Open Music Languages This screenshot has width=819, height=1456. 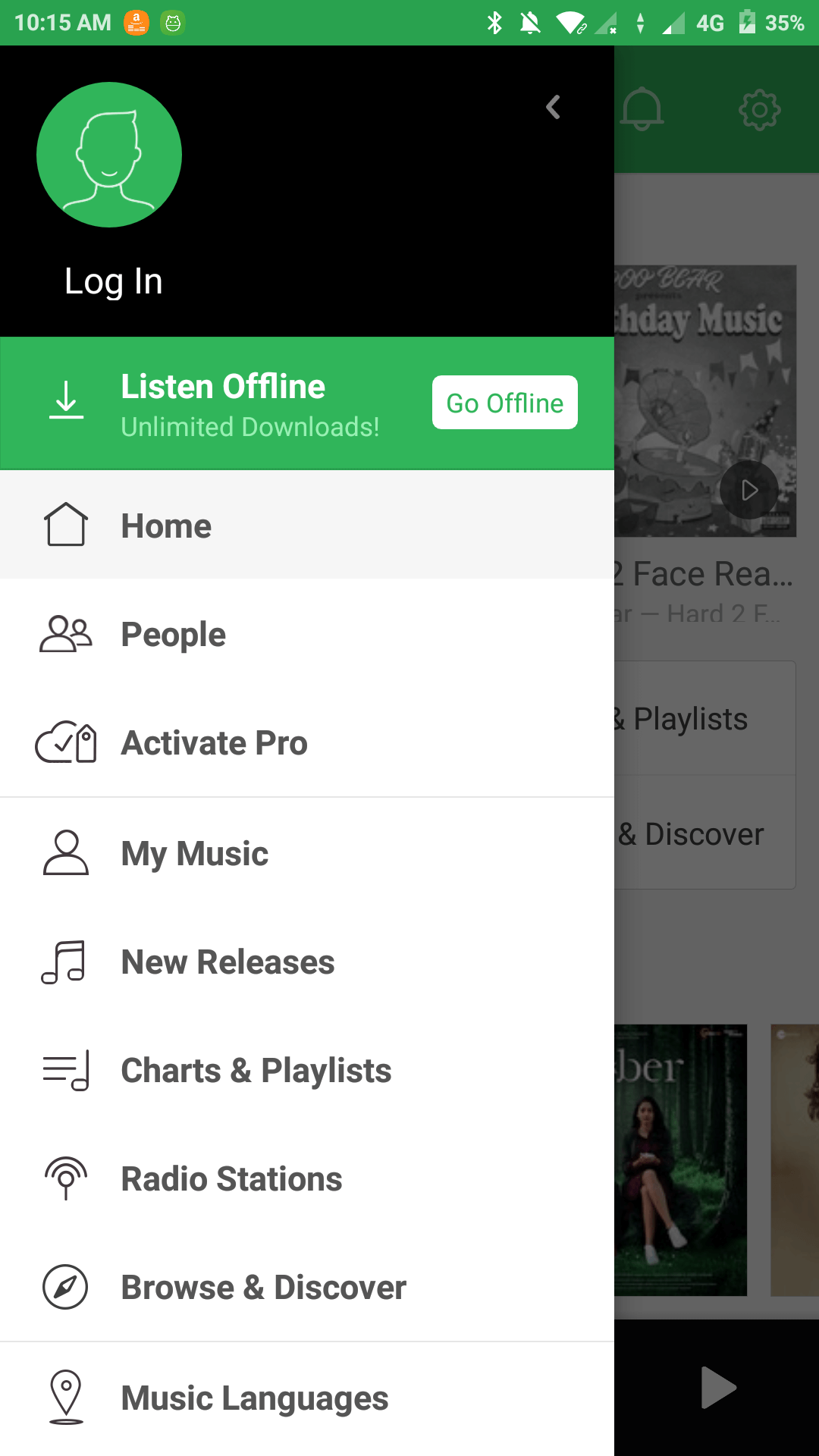coord(307,1398)
